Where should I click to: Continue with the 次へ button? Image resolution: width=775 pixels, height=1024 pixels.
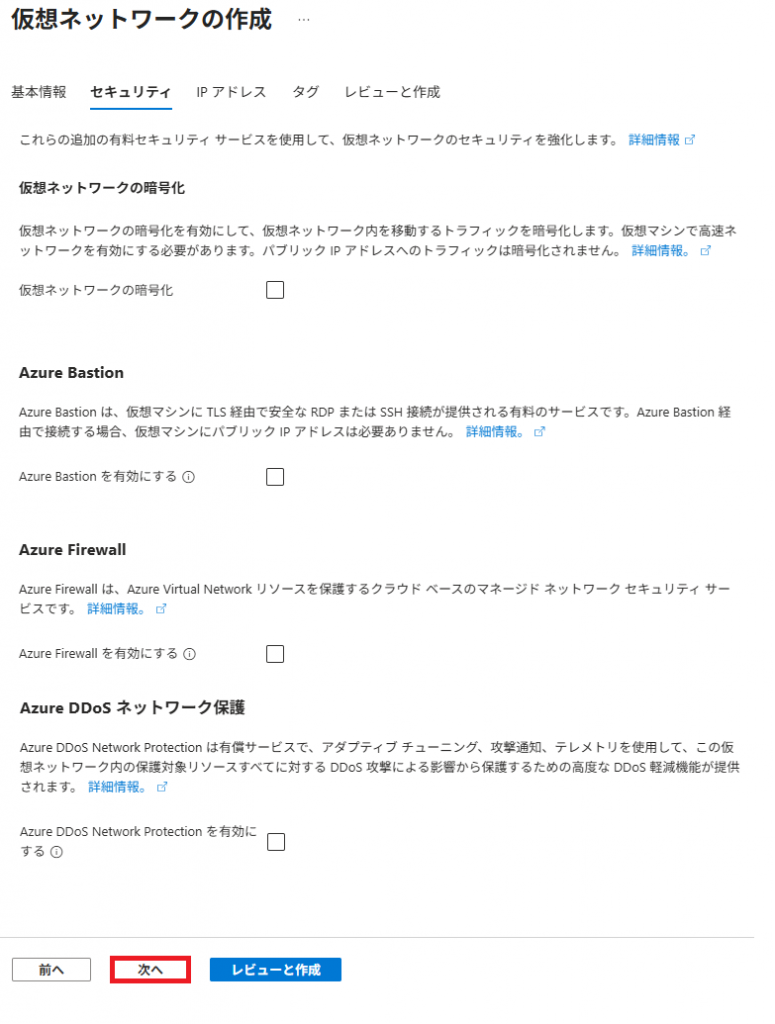tap(150, 970)
